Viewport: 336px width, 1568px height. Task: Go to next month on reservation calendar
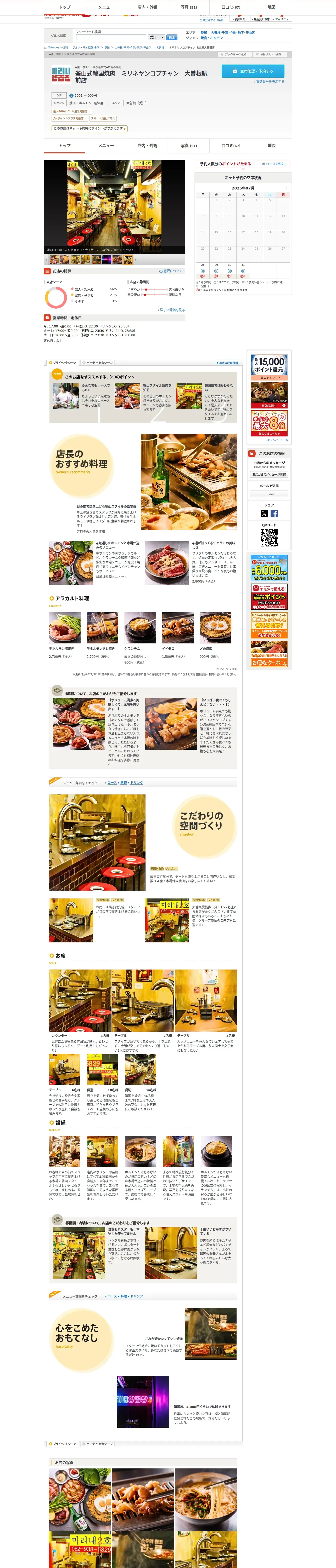(286, 189)
